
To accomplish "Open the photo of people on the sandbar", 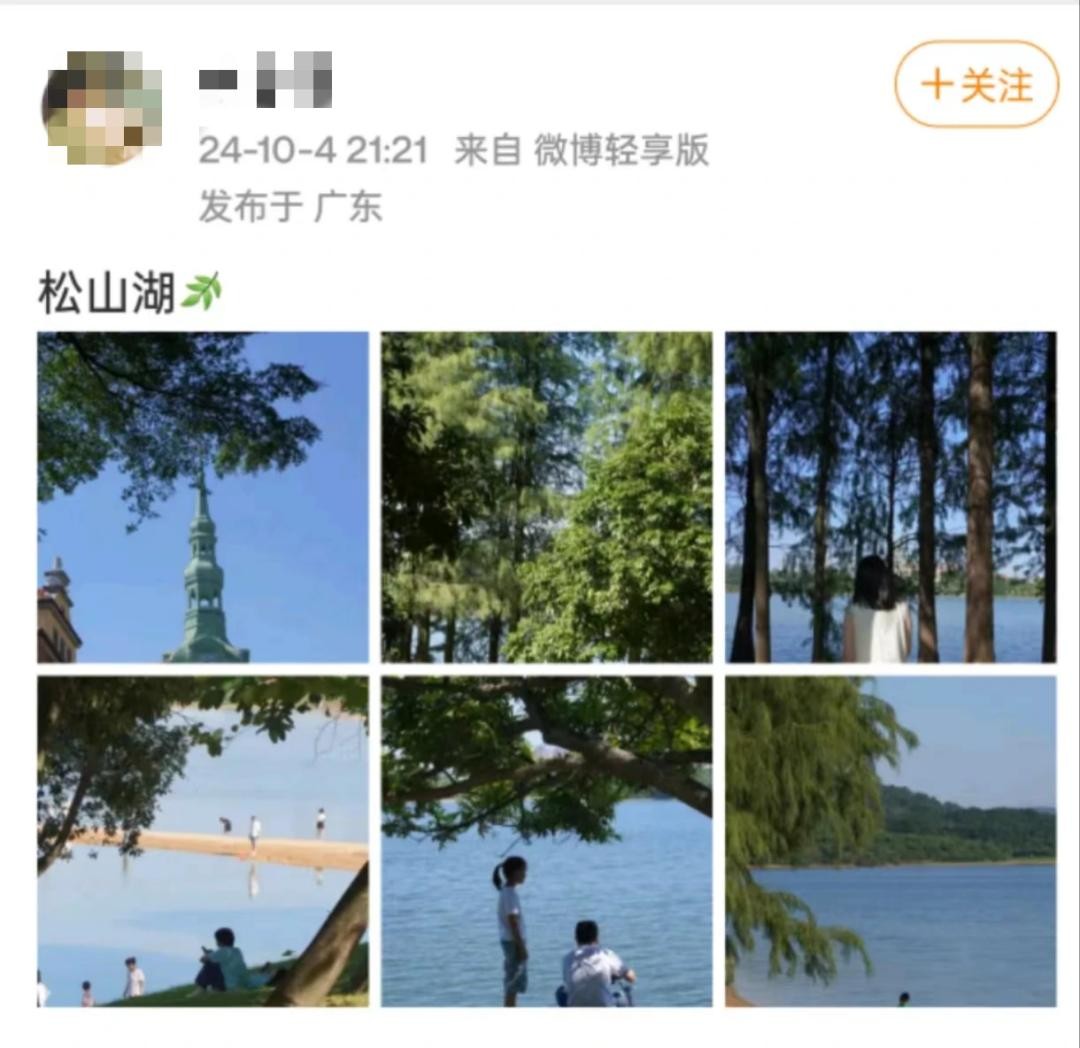I will point(203,841).
